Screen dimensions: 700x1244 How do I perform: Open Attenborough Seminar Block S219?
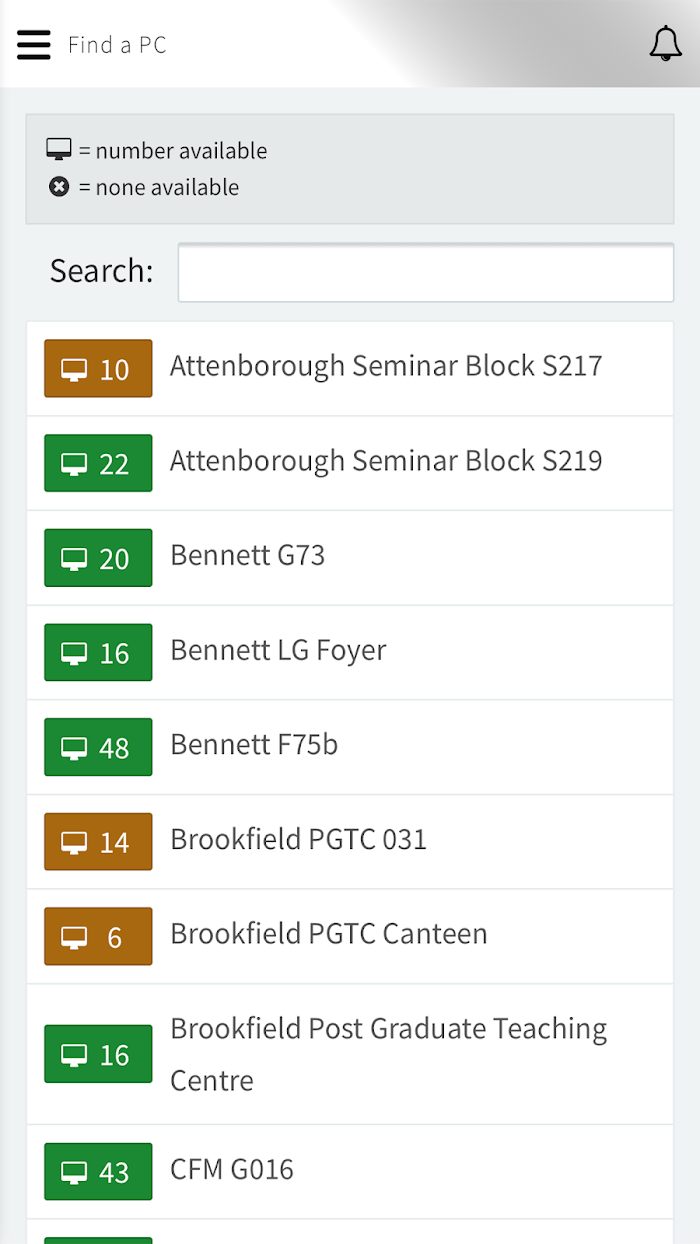point(350,463)
